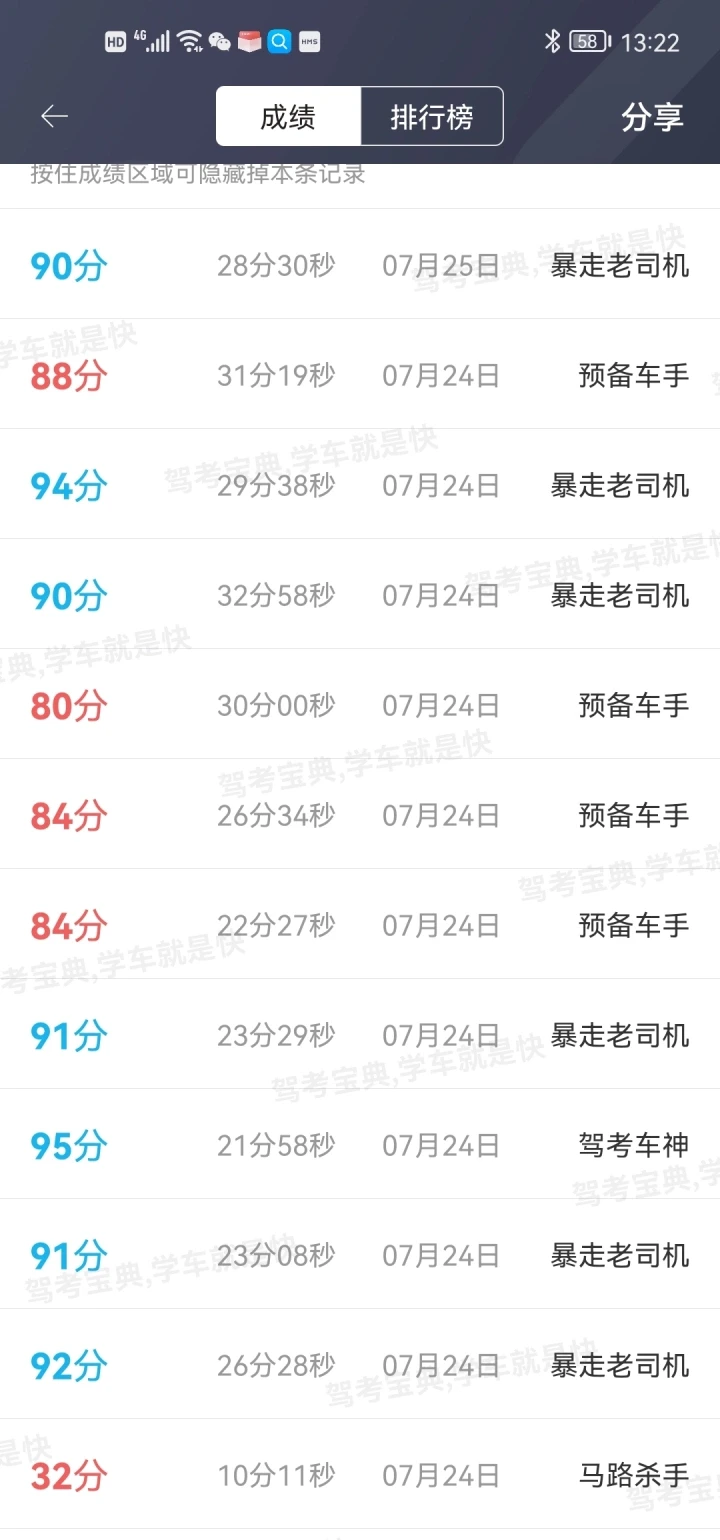Go back using the arrow
Viewport: 720px width, 1540px height.
tap(54, 117)
